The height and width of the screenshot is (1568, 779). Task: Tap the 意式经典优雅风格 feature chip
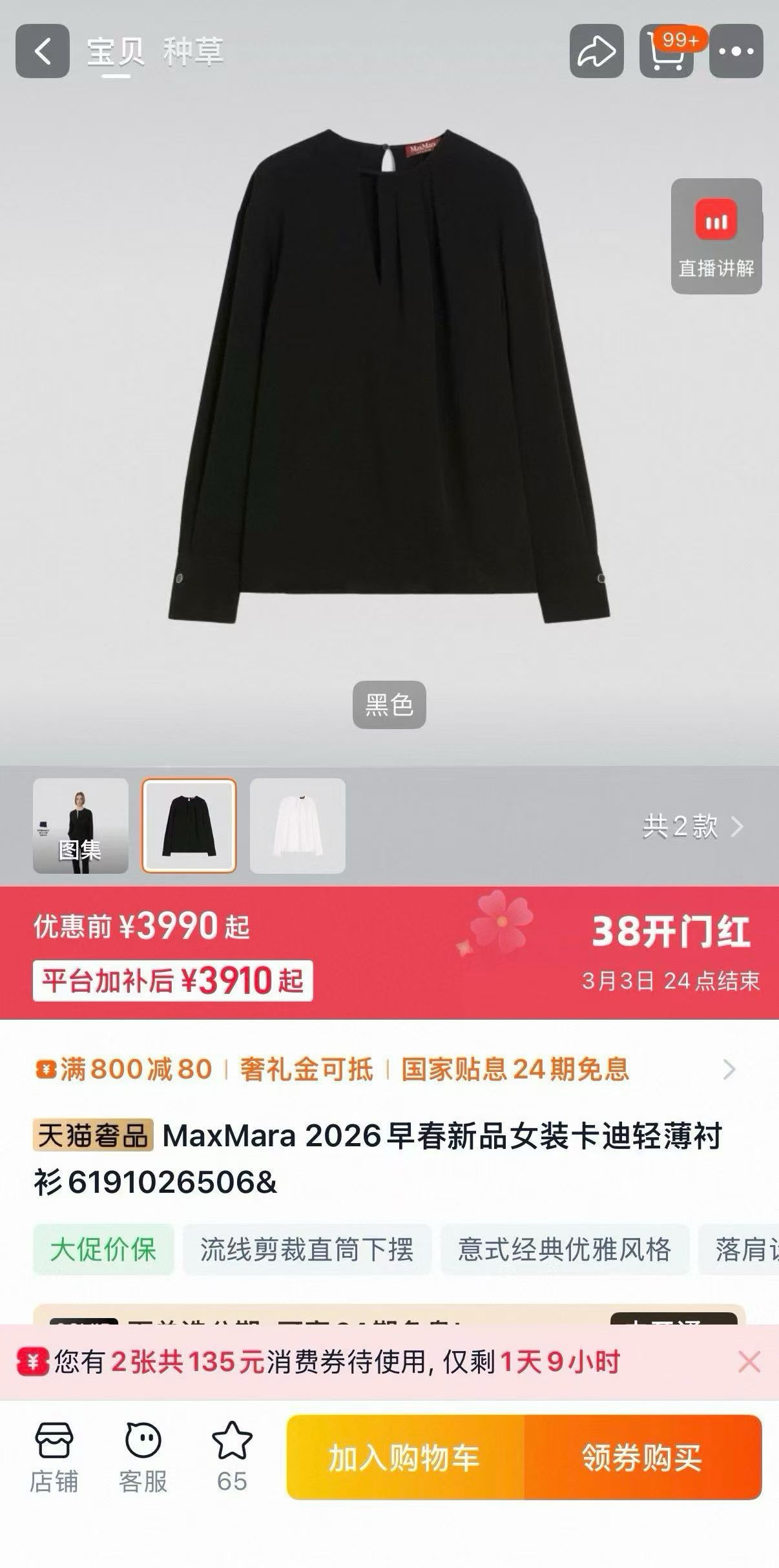pos(565,1249)
